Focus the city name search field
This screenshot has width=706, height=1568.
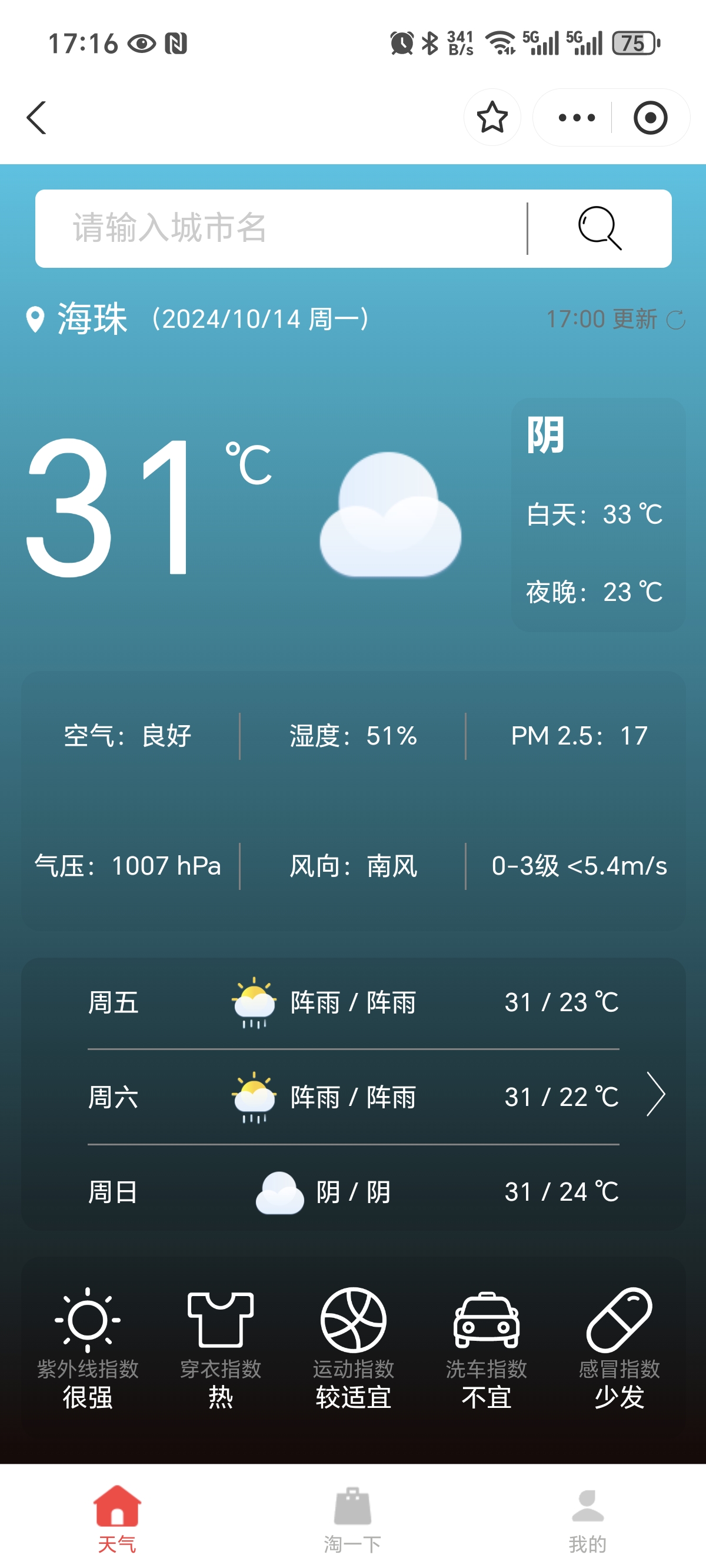point(280,228)
